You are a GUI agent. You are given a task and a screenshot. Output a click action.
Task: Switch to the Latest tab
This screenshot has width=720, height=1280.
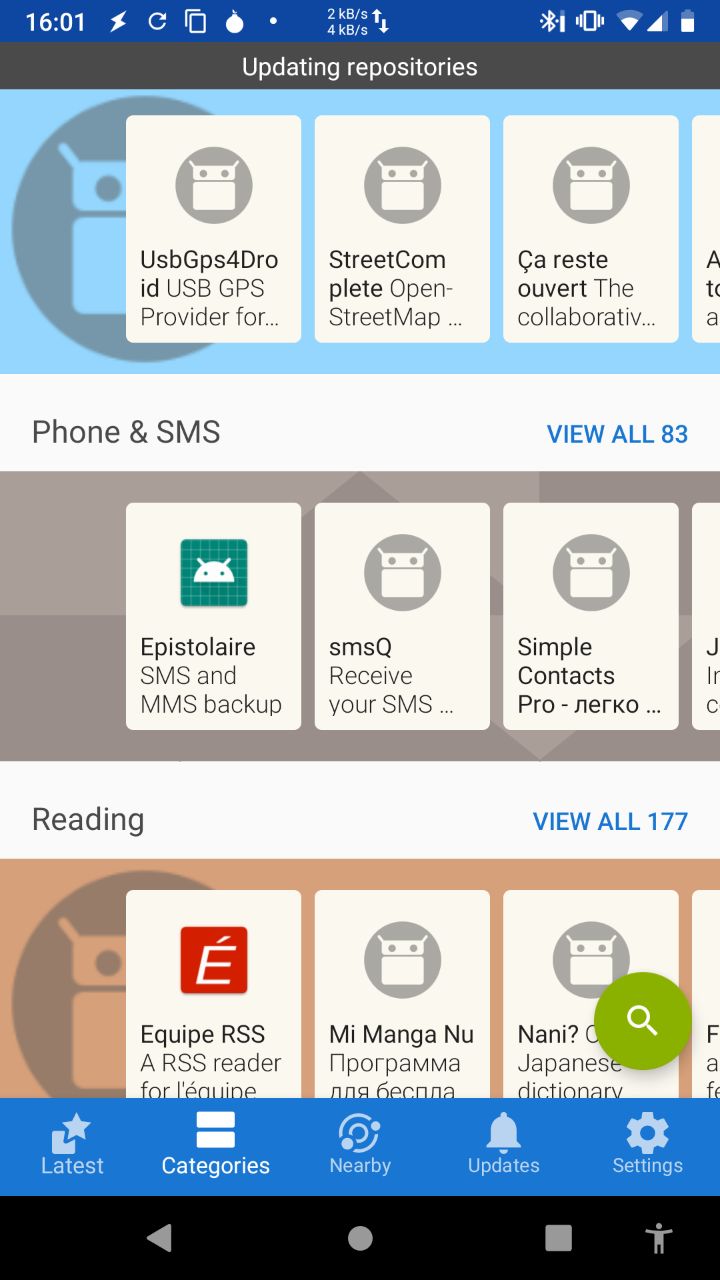(72, 1146)
